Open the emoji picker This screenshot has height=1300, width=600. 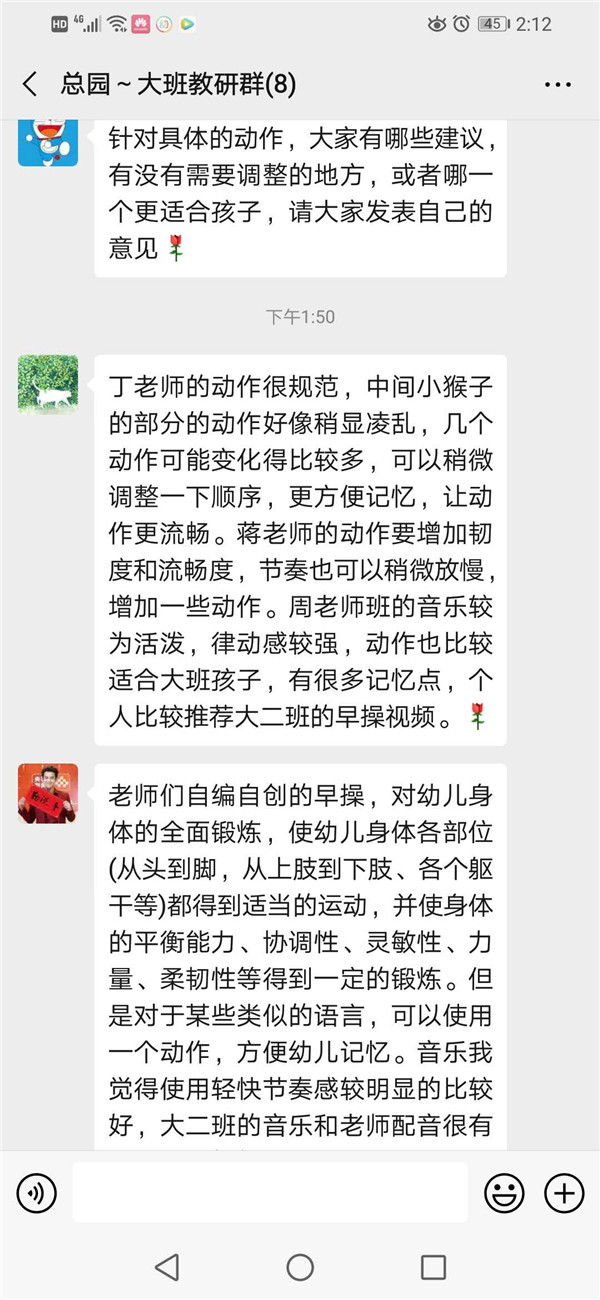504,1192
